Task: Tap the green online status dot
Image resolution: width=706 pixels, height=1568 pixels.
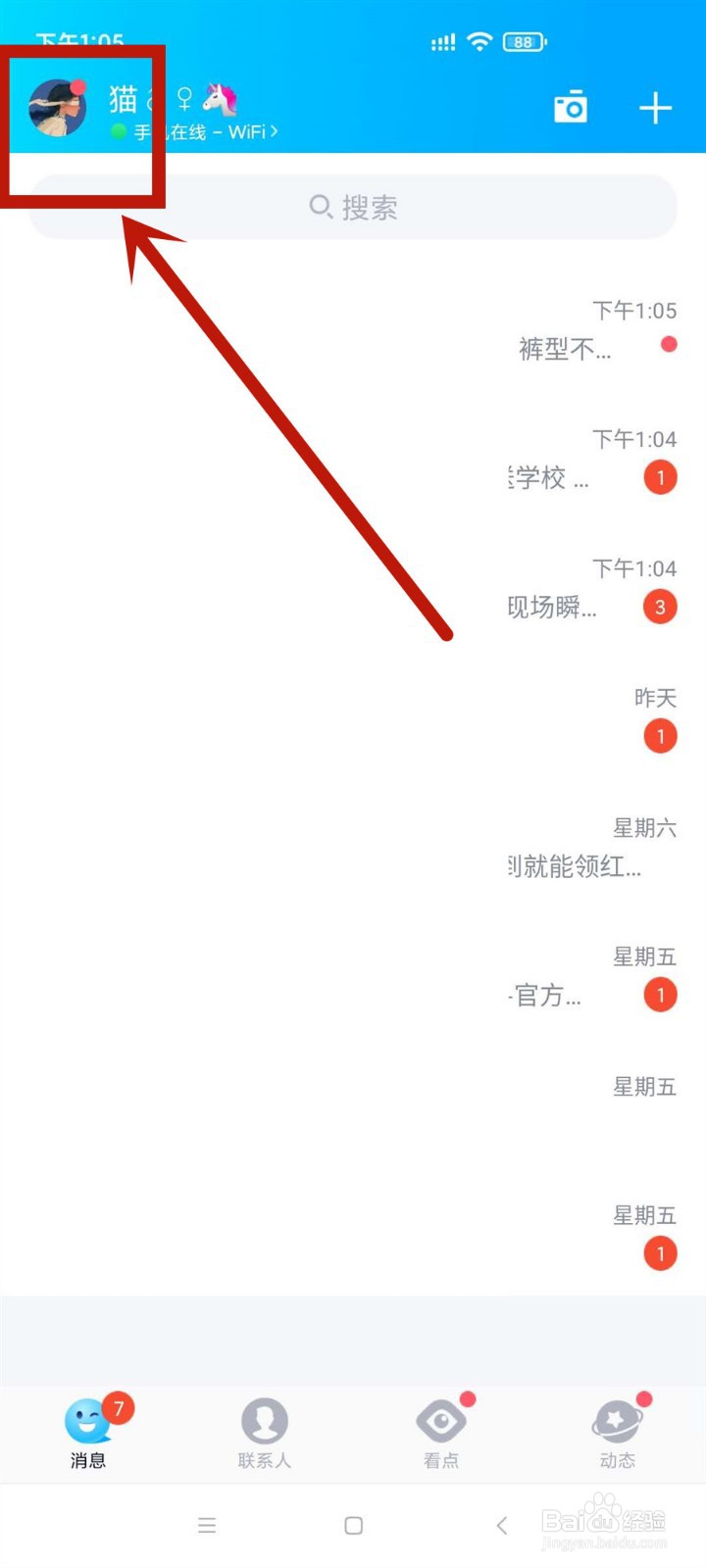Action: [x=119, y=131]
